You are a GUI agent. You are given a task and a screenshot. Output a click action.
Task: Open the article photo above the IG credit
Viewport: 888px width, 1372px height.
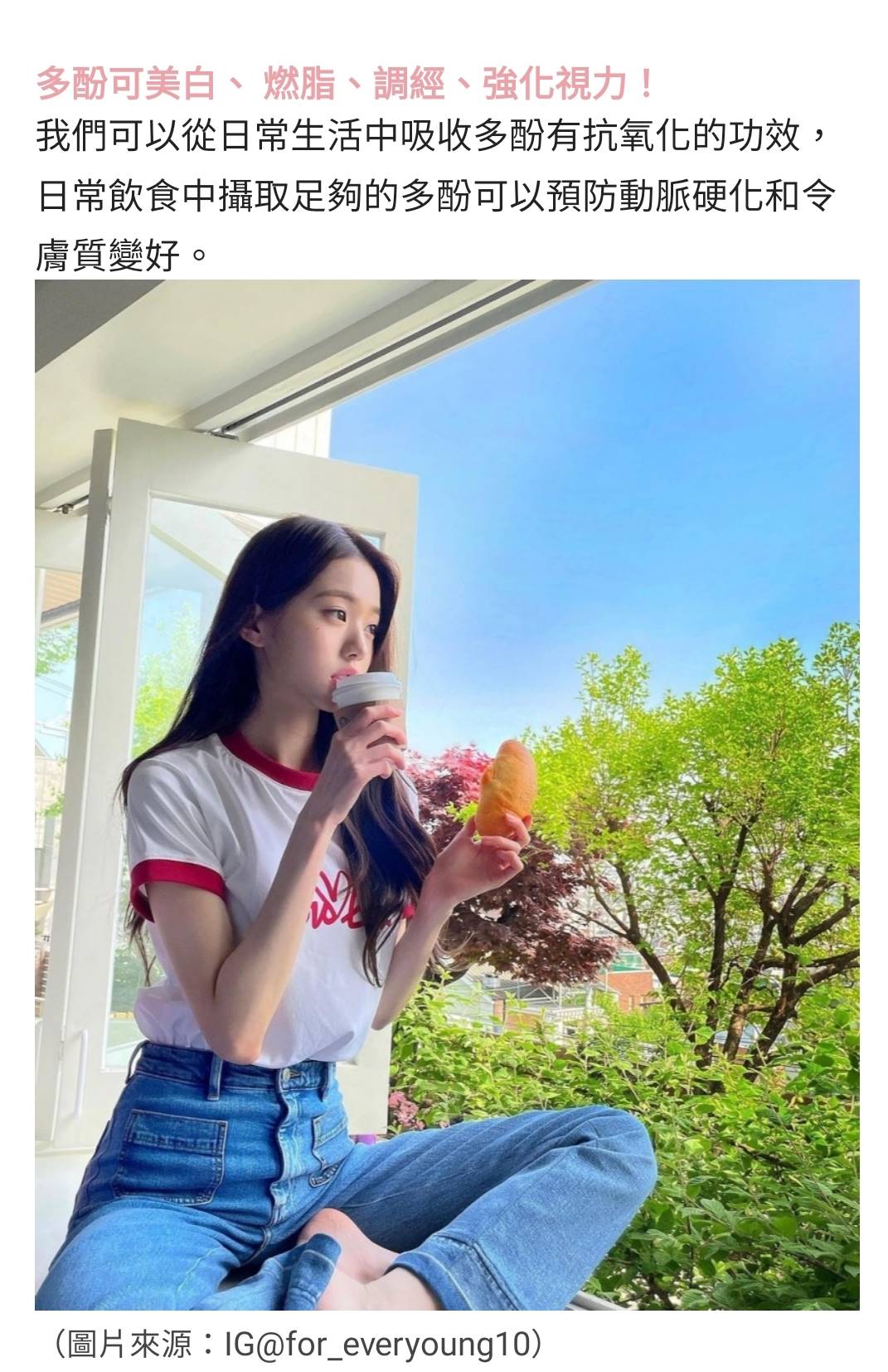coord(447,794)
